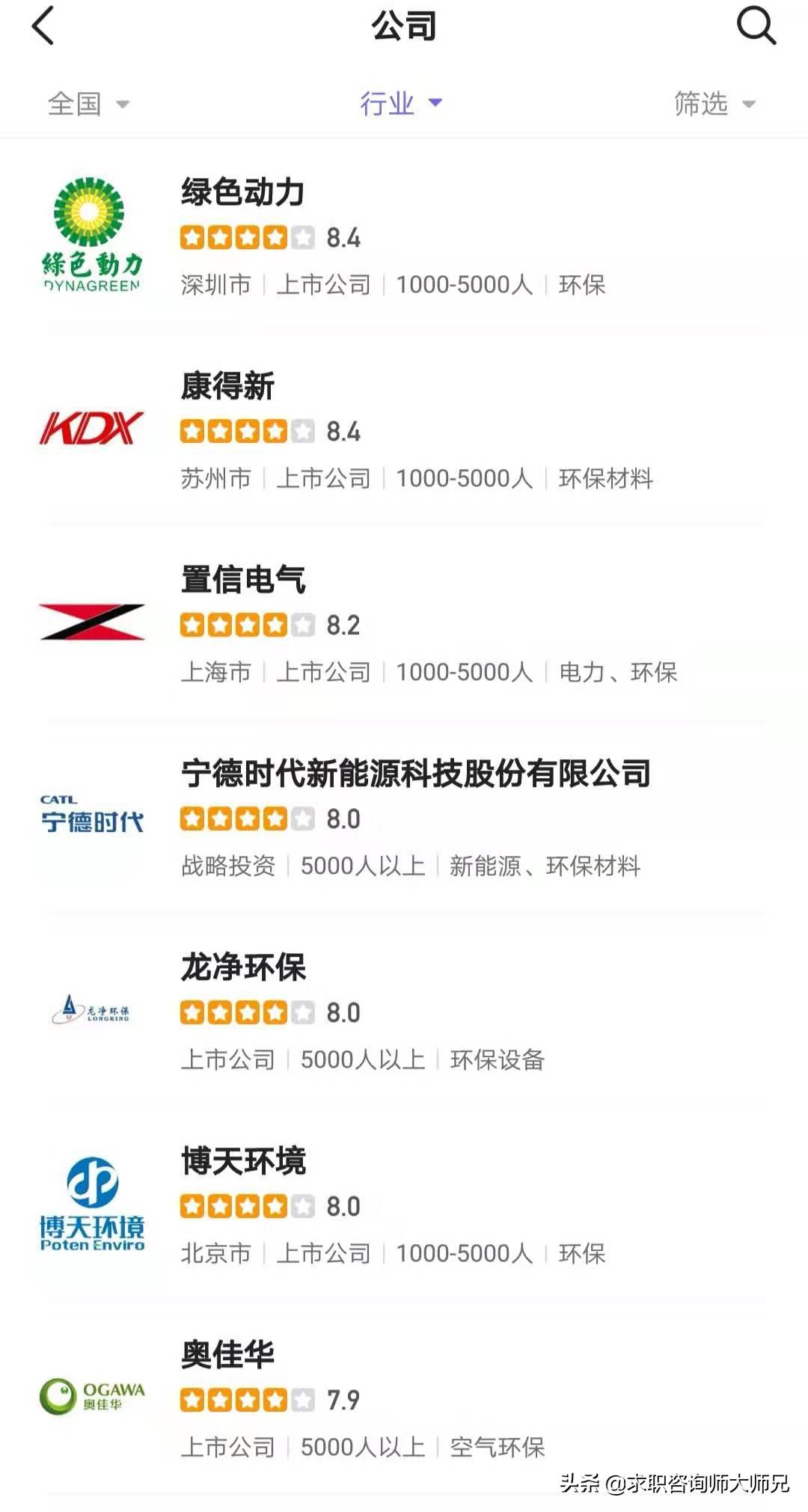
Task: Tap the 绿色动力 star rating bar
Action: point(247,237)
